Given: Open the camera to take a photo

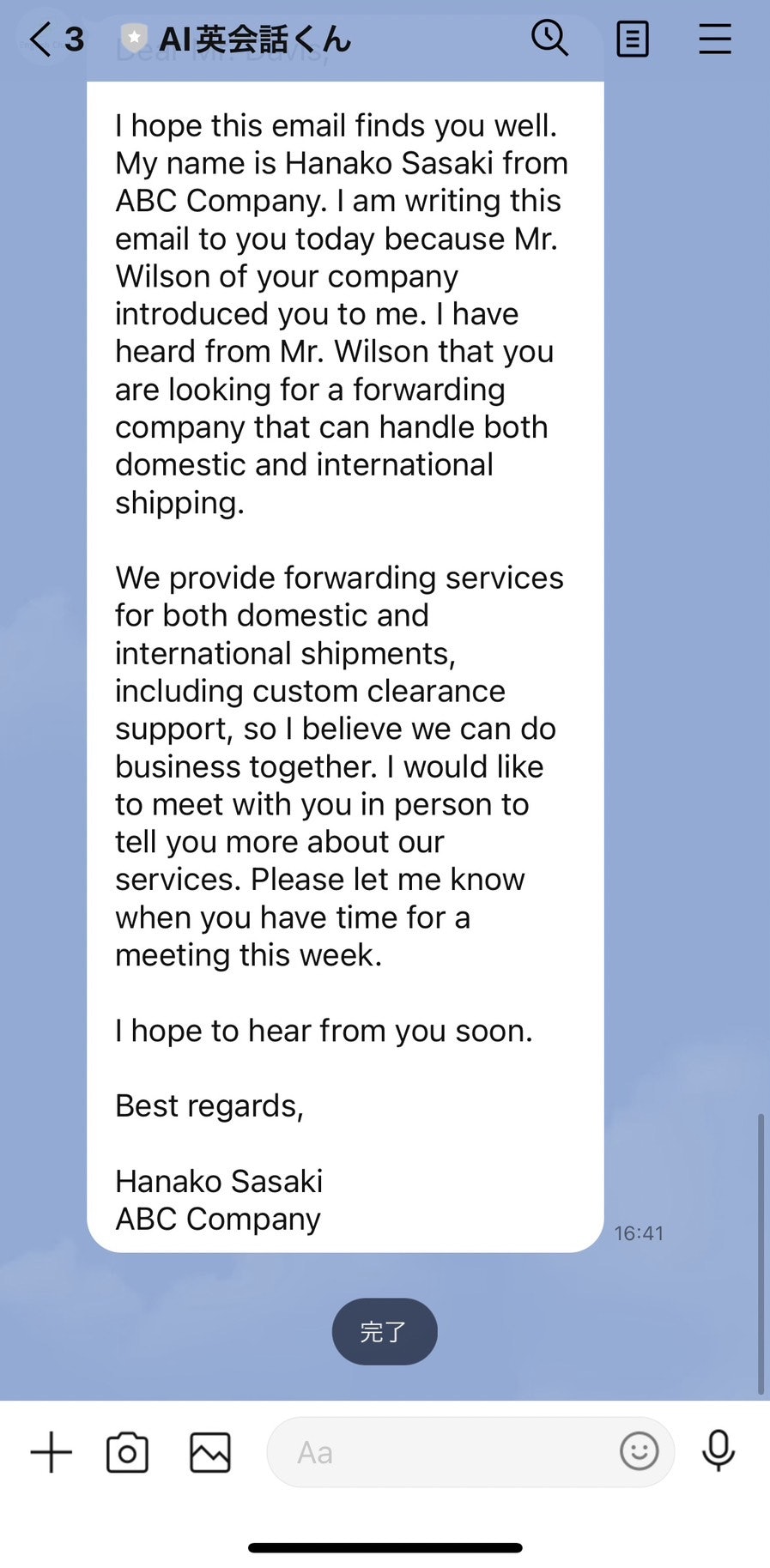Looking at the screenshot, I should [x=127, y=1452].
